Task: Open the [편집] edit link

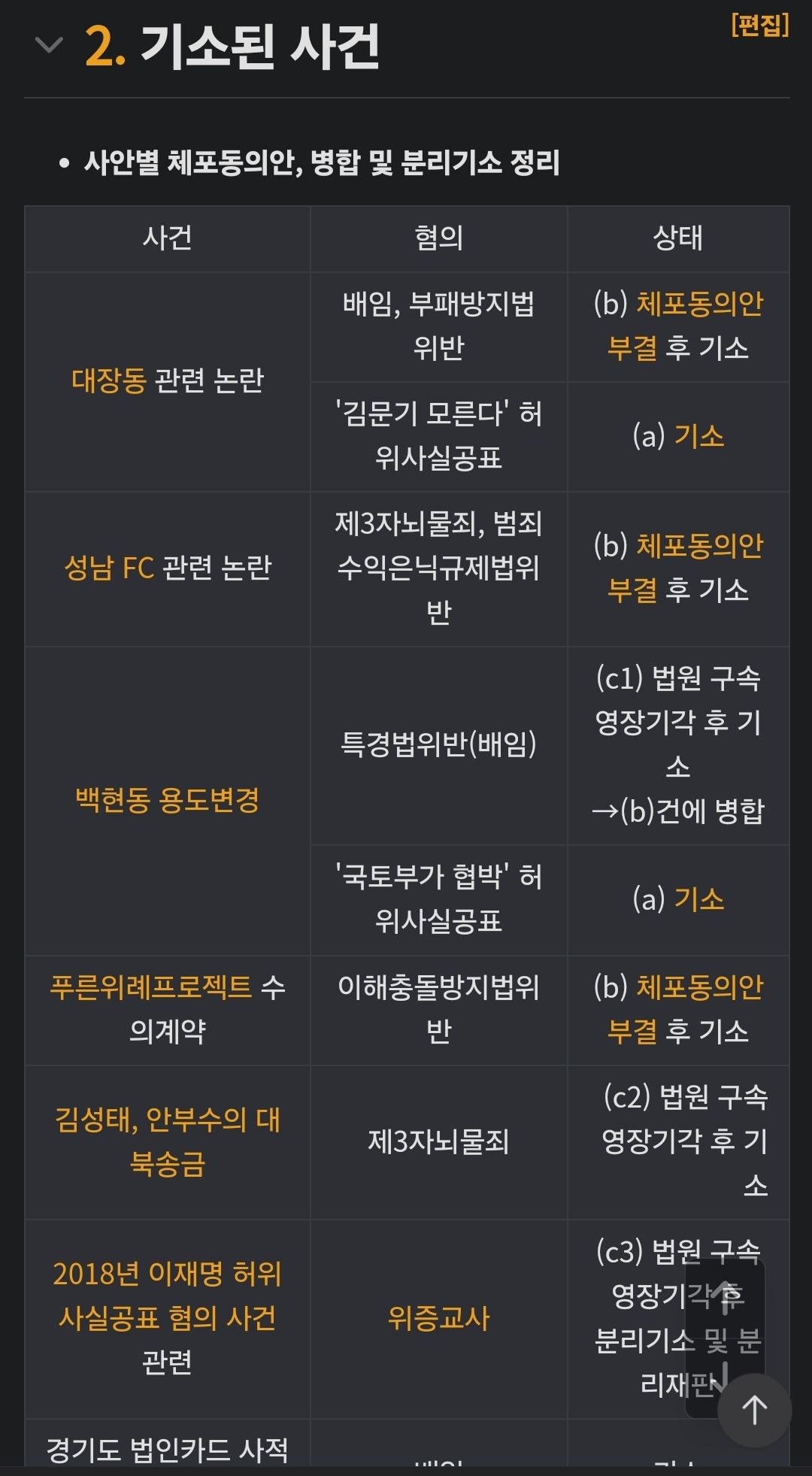Action: point(759,25)
